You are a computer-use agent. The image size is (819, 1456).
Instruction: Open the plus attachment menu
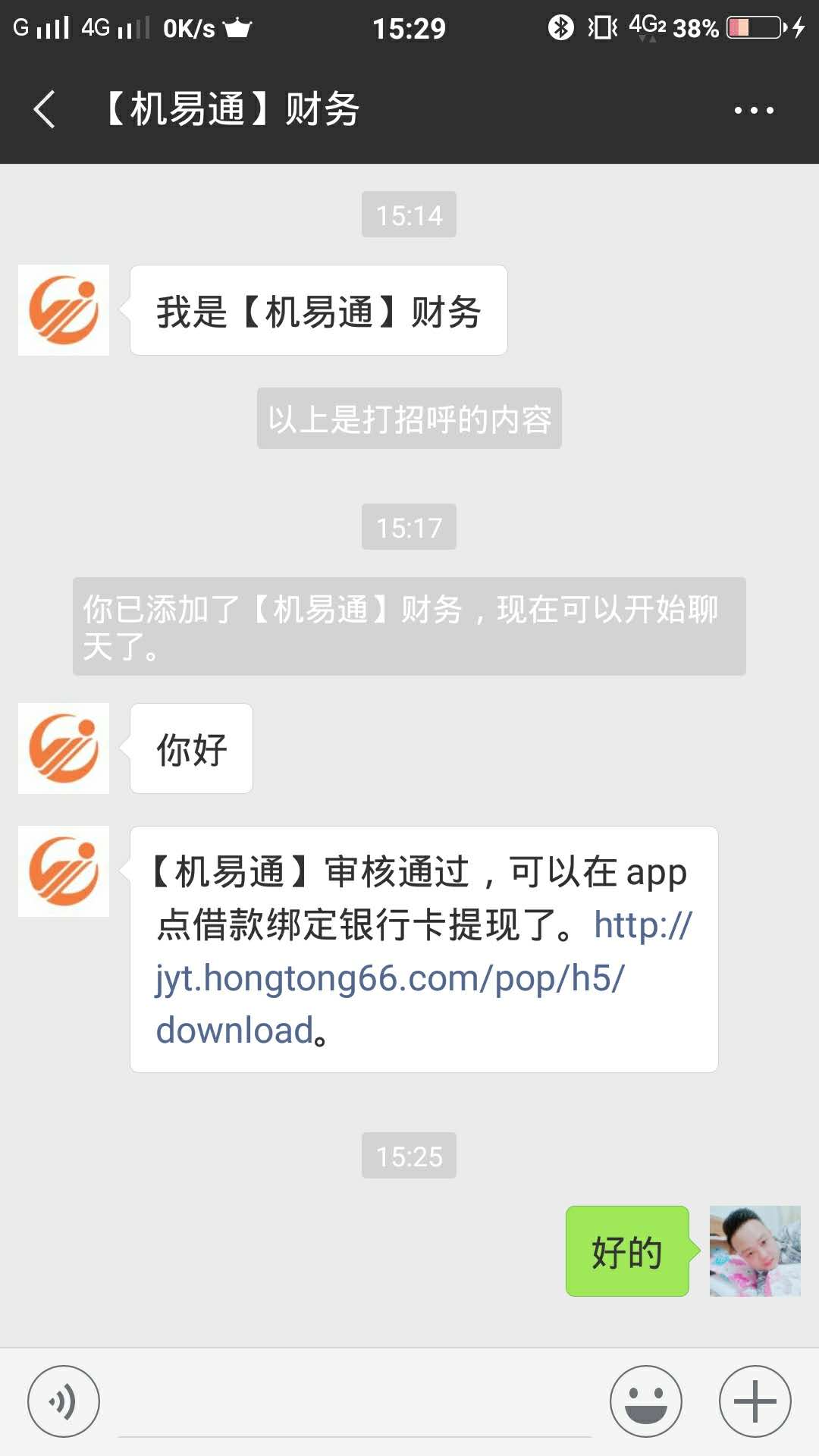(x=755, y=1401)
